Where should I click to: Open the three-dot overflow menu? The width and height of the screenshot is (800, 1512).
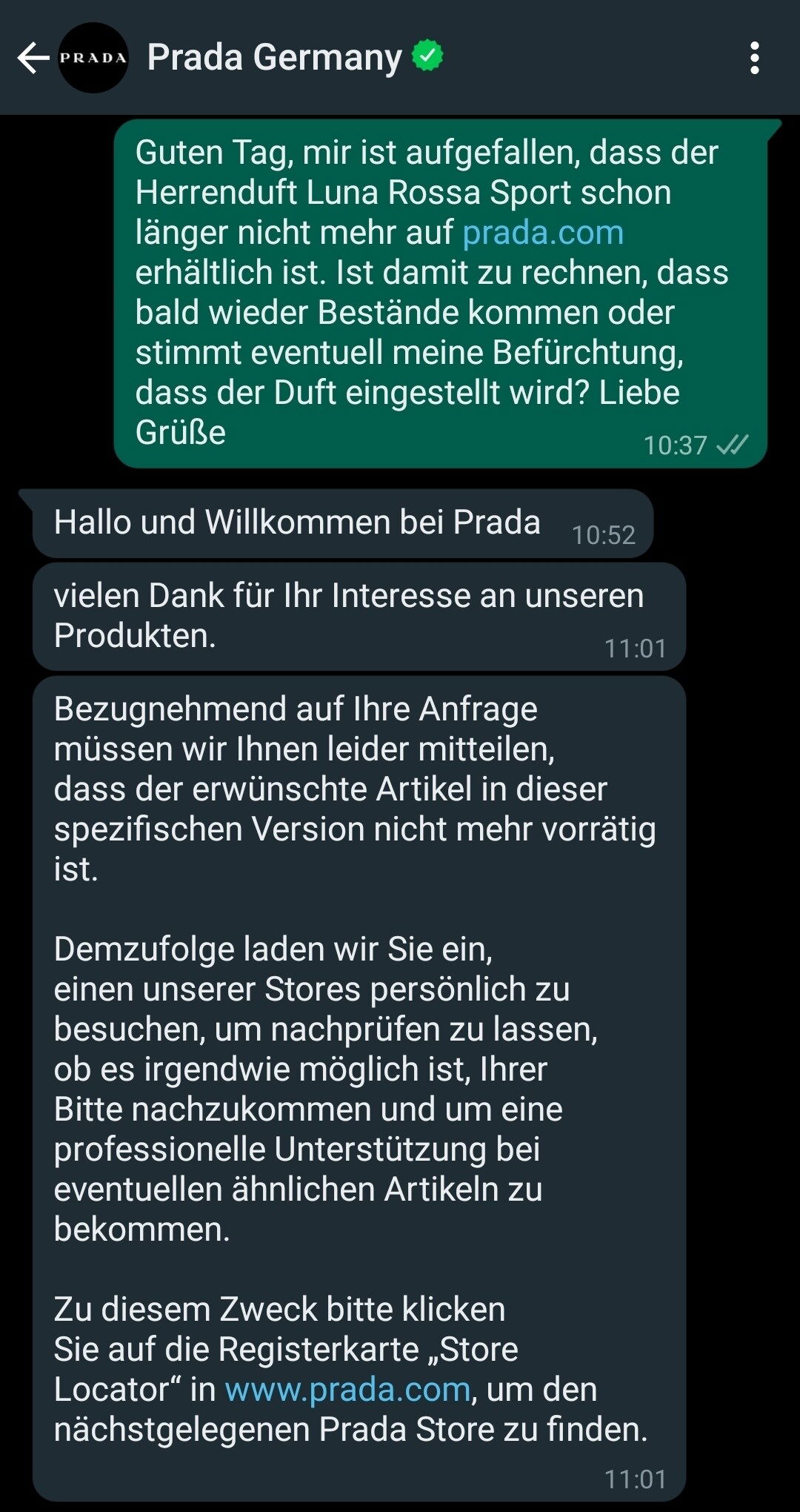pyautogui.click(x=754, y=58)
